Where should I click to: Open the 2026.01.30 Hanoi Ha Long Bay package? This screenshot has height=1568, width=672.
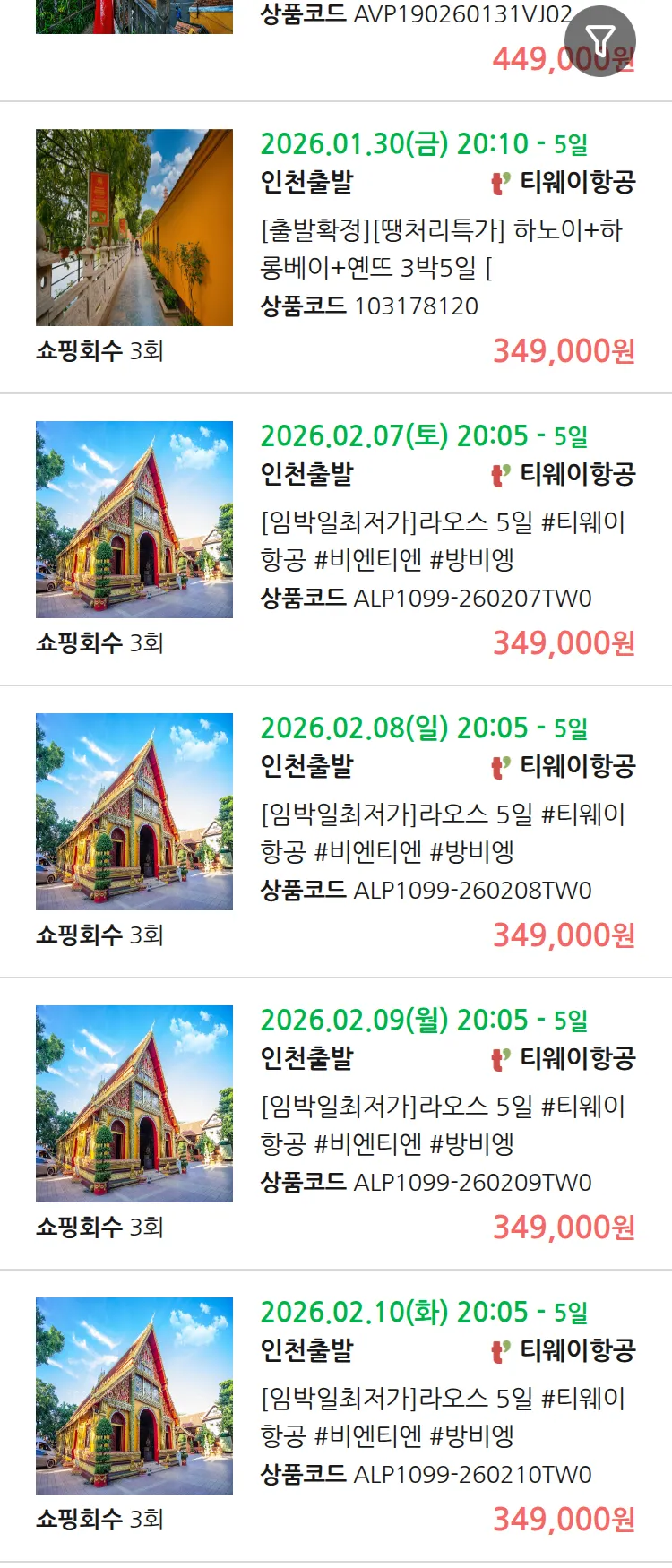tap(441, 248)
